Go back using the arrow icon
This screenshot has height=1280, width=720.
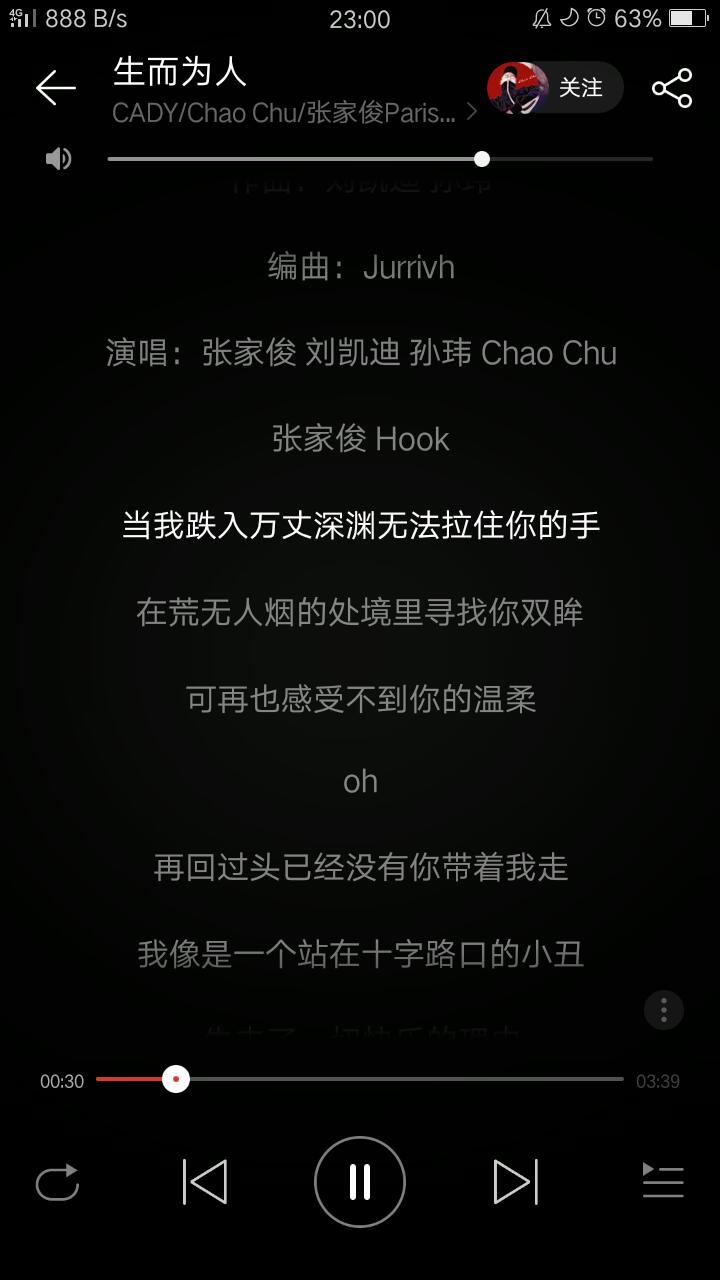pos(56,88)
